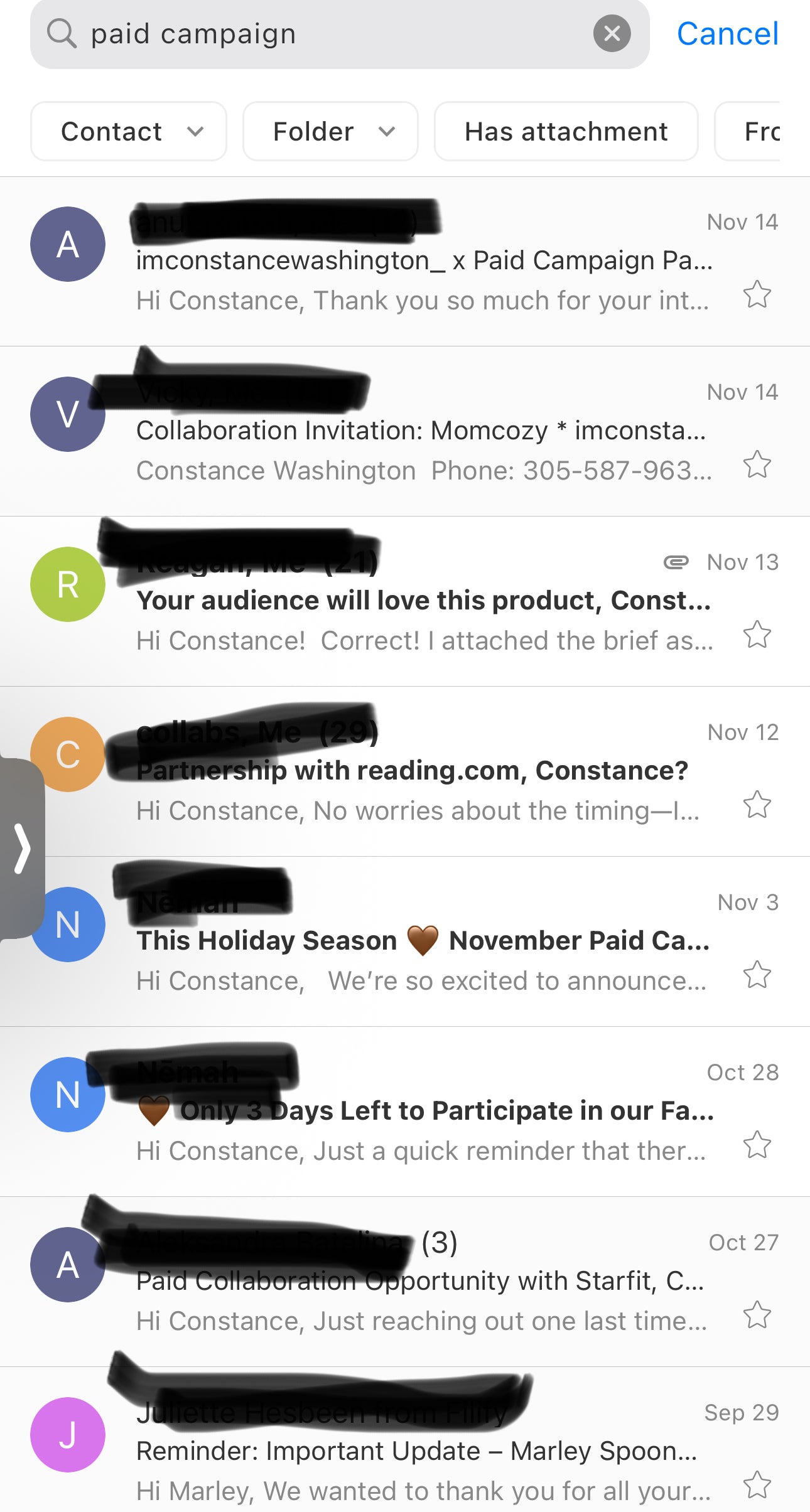Star the Partnership with reading.com email
The width and height of the screenshot is (810, 1512).
tap(757, 805)
